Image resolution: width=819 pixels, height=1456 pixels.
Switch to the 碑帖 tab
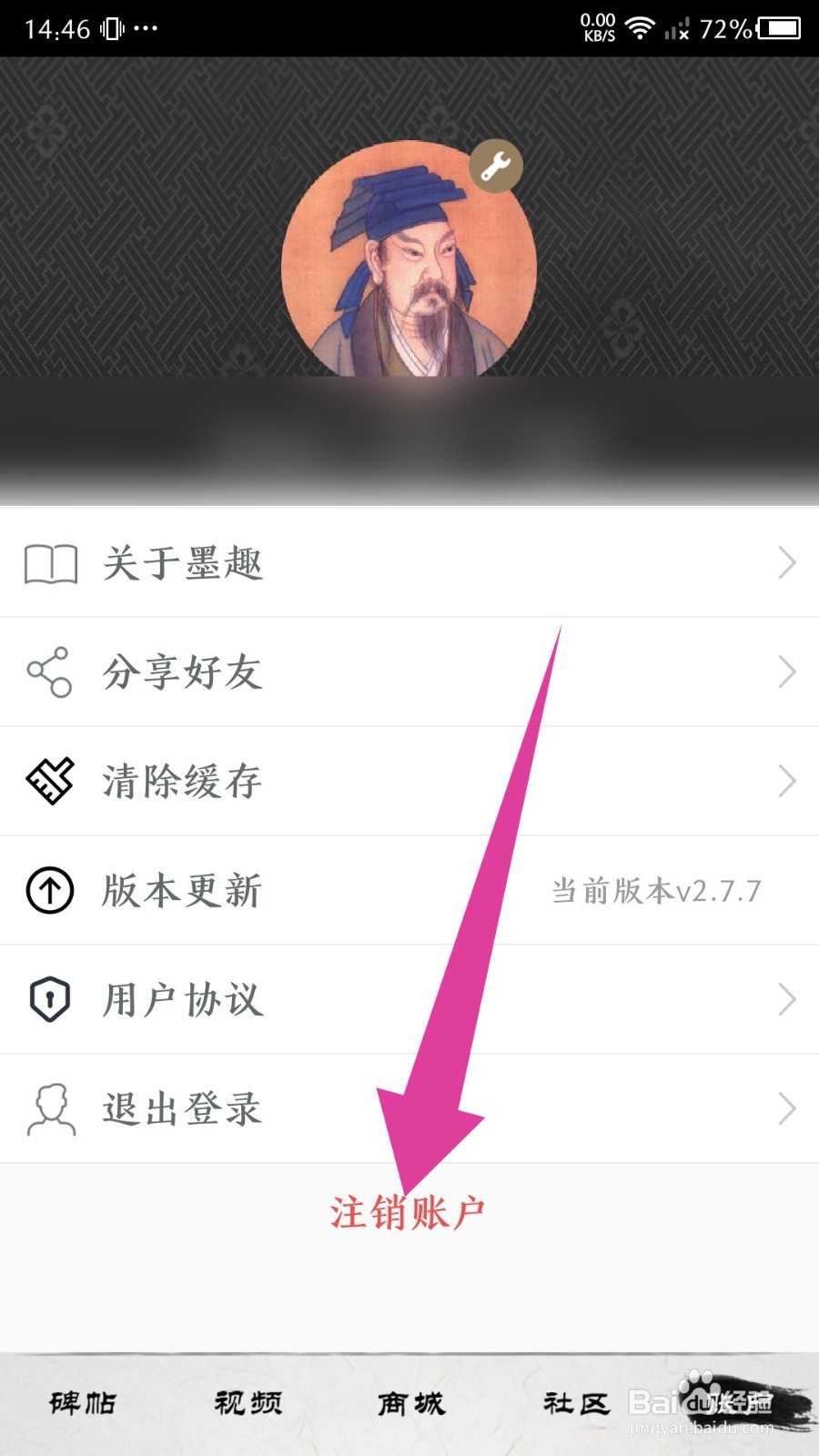tap(82, 1402)
